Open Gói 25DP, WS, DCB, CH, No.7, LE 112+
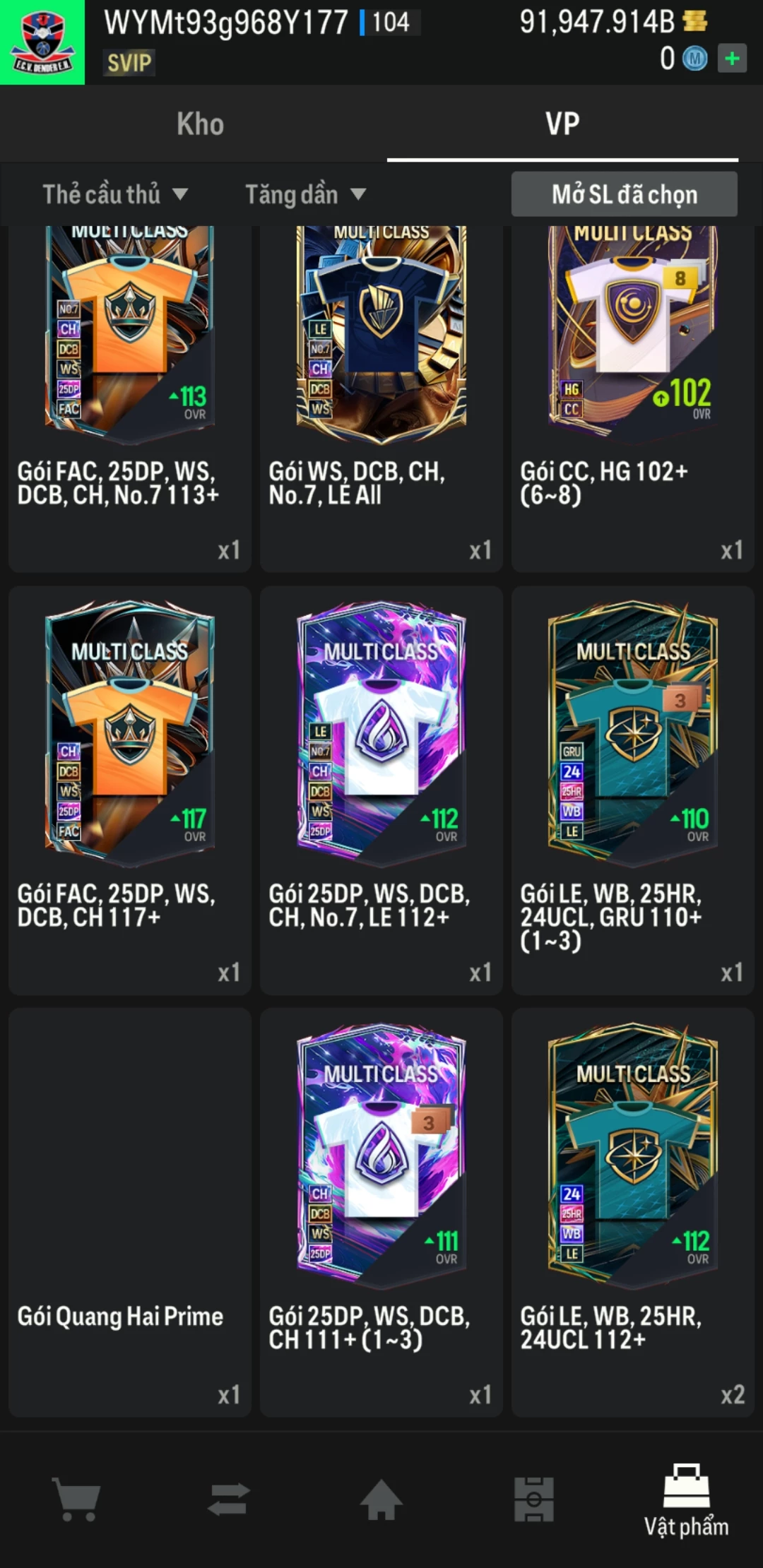This screenshot has width=763, height=1568. 381,790
